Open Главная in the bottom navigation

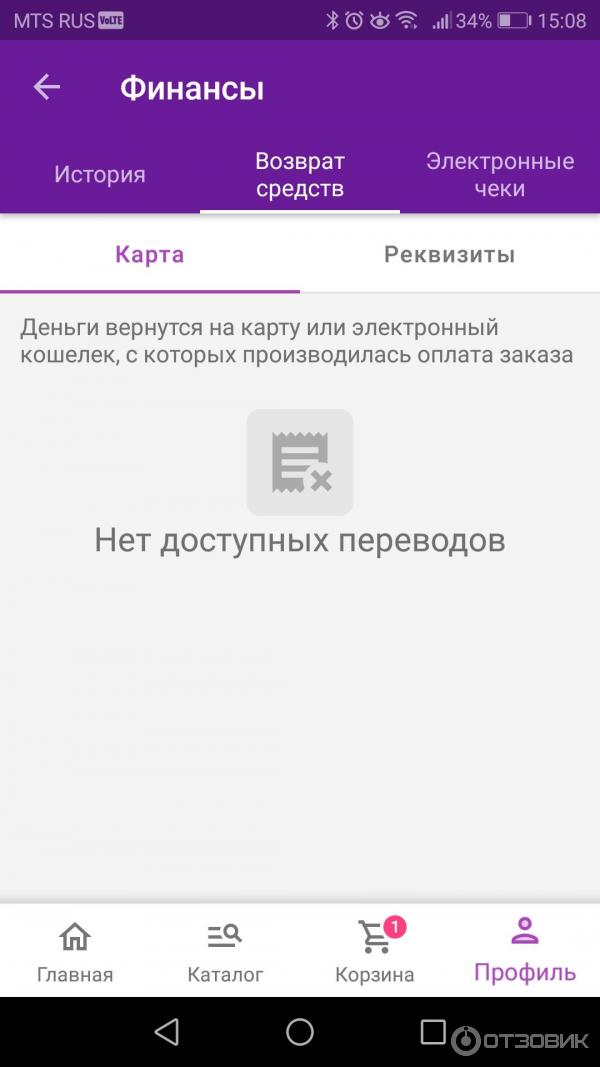(75, 952)
